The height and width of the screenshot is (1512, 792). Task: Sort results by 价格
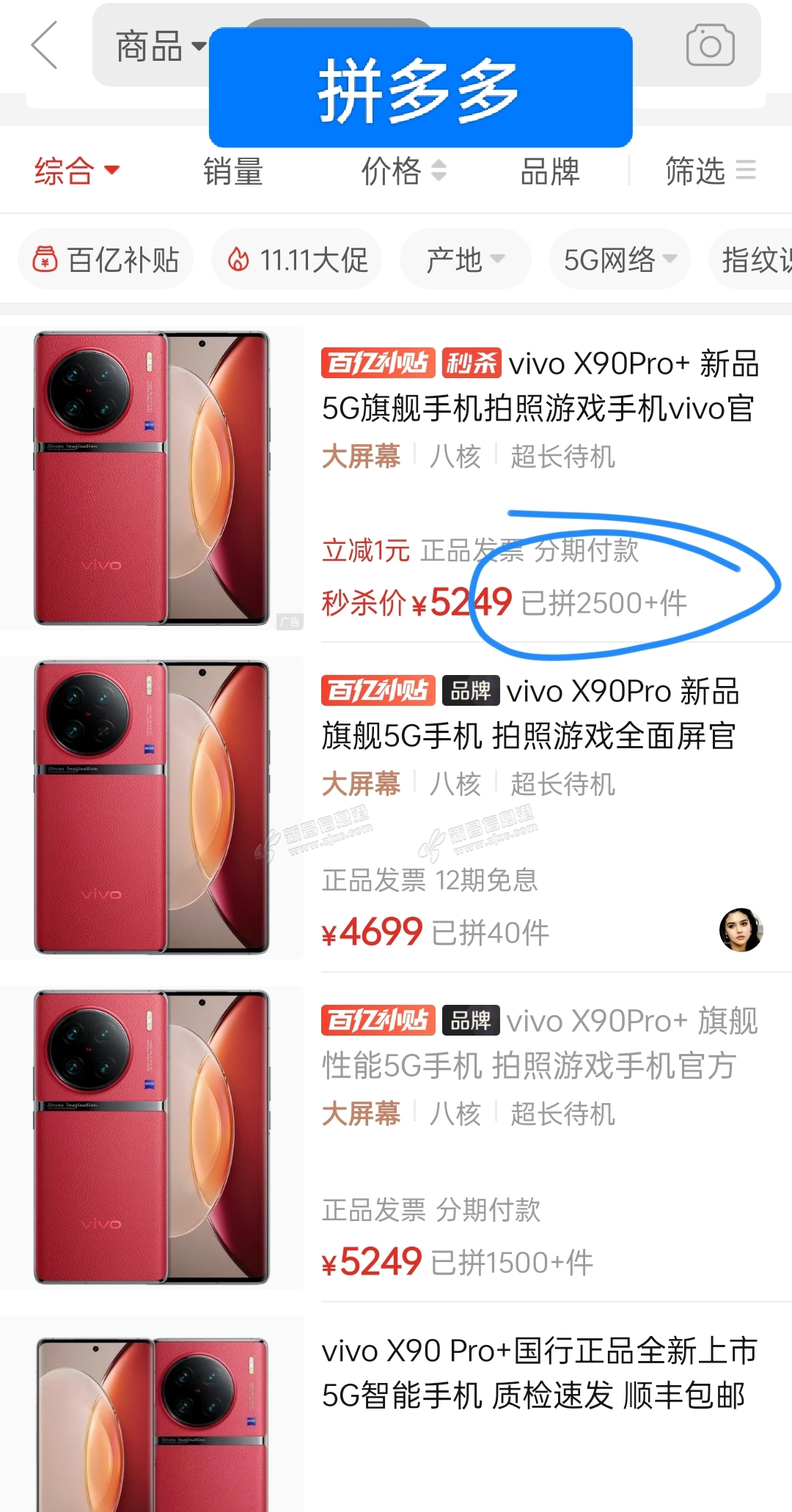[x=403, y=172]
